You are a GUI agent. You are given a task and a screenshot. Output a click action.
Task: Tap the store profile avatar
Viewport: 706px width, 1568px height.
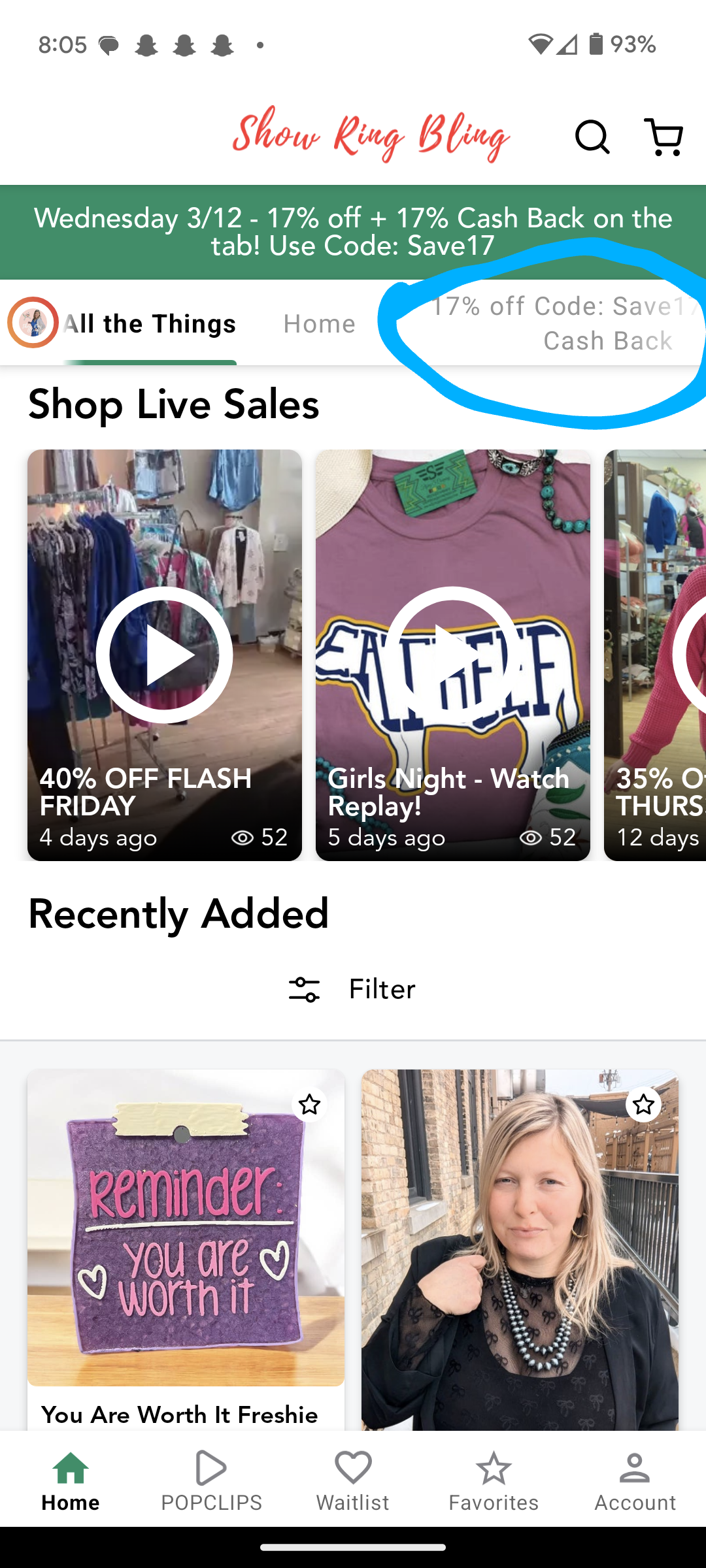[33, 322]
